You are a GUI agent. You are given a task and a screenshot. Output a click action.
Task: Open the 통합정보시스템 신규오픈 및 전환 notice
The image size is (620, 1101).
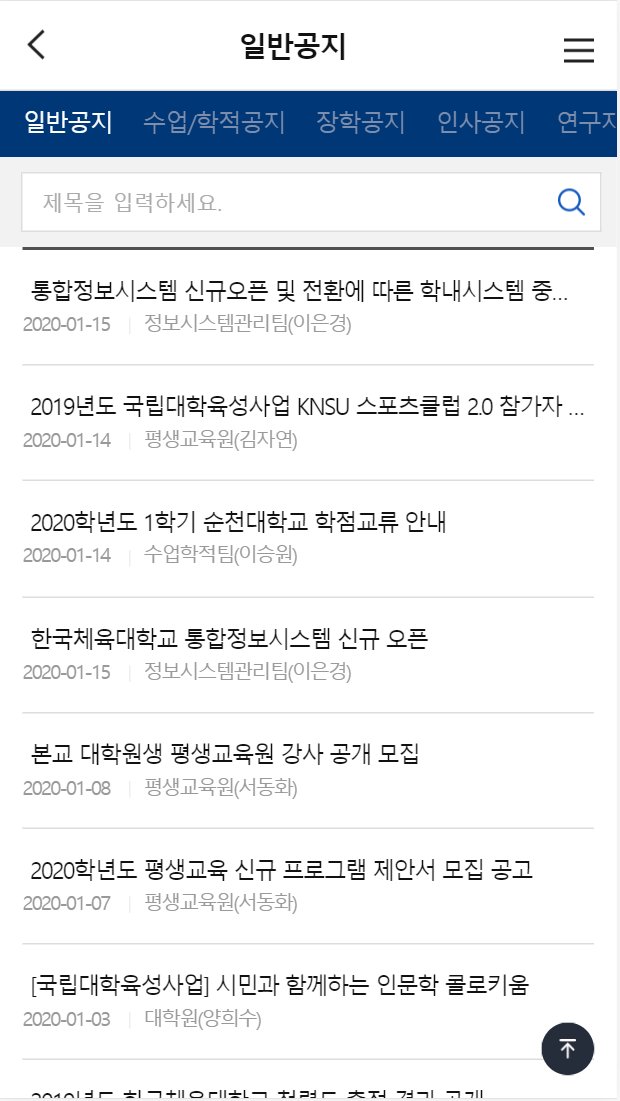point(308,307)
